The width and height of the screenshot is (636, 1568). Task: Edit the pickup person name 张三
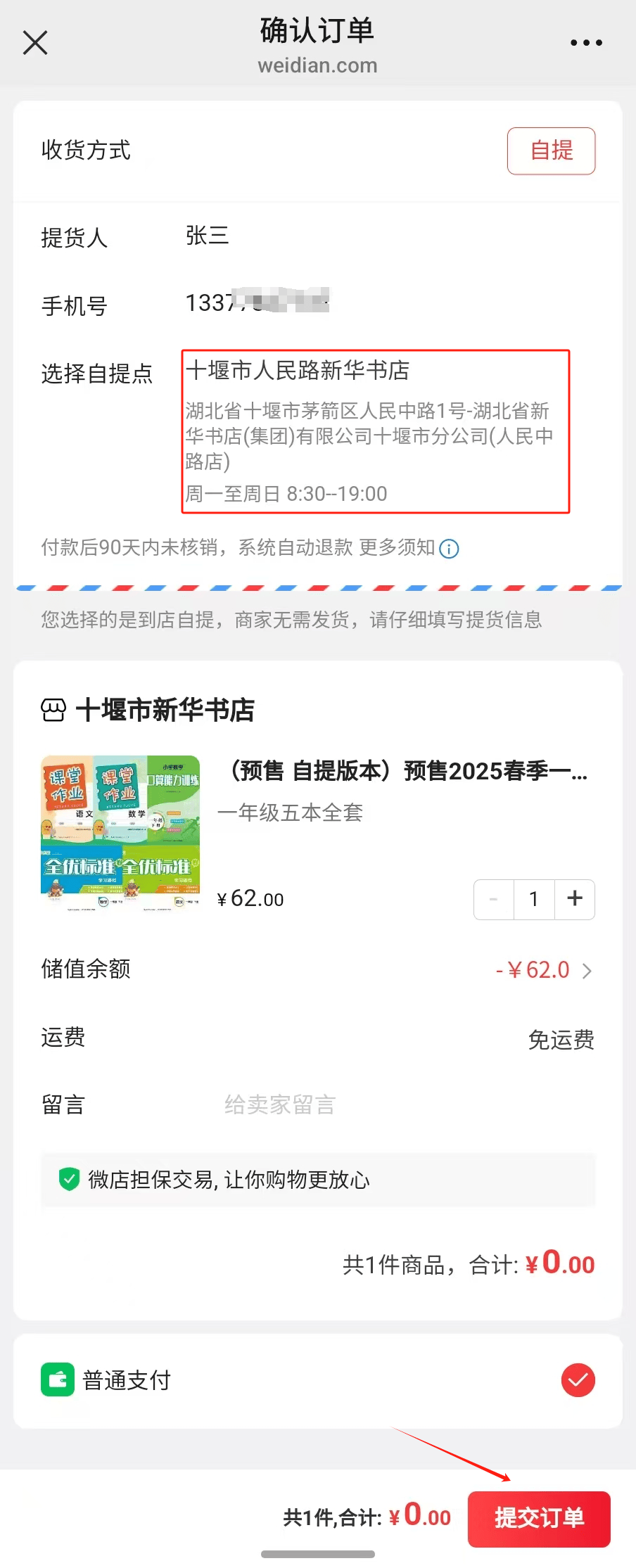(x=208, y=236)
